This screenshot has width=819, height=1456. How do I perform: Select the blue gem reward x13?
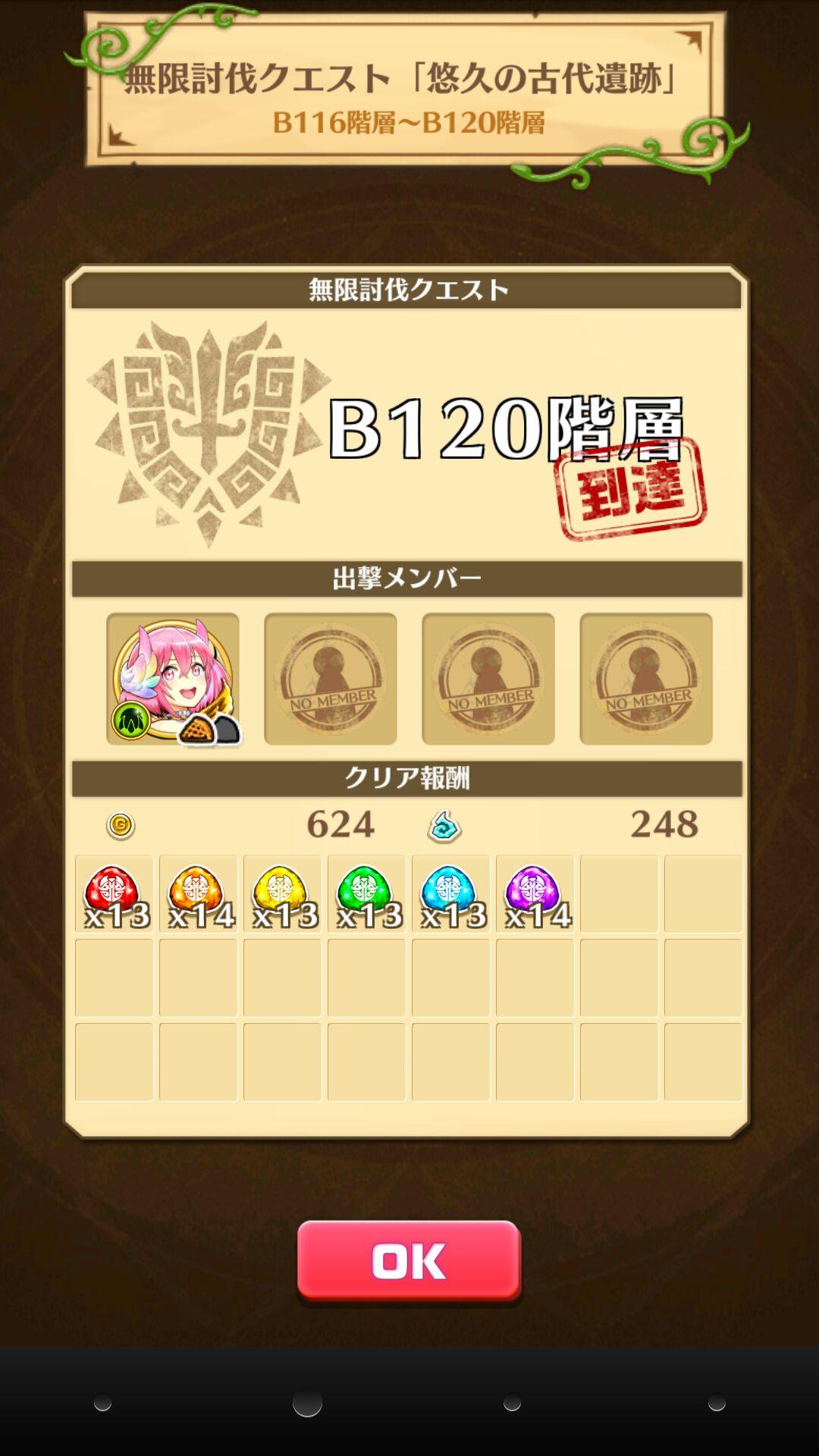pyautogui.click(x=450, y=893)
